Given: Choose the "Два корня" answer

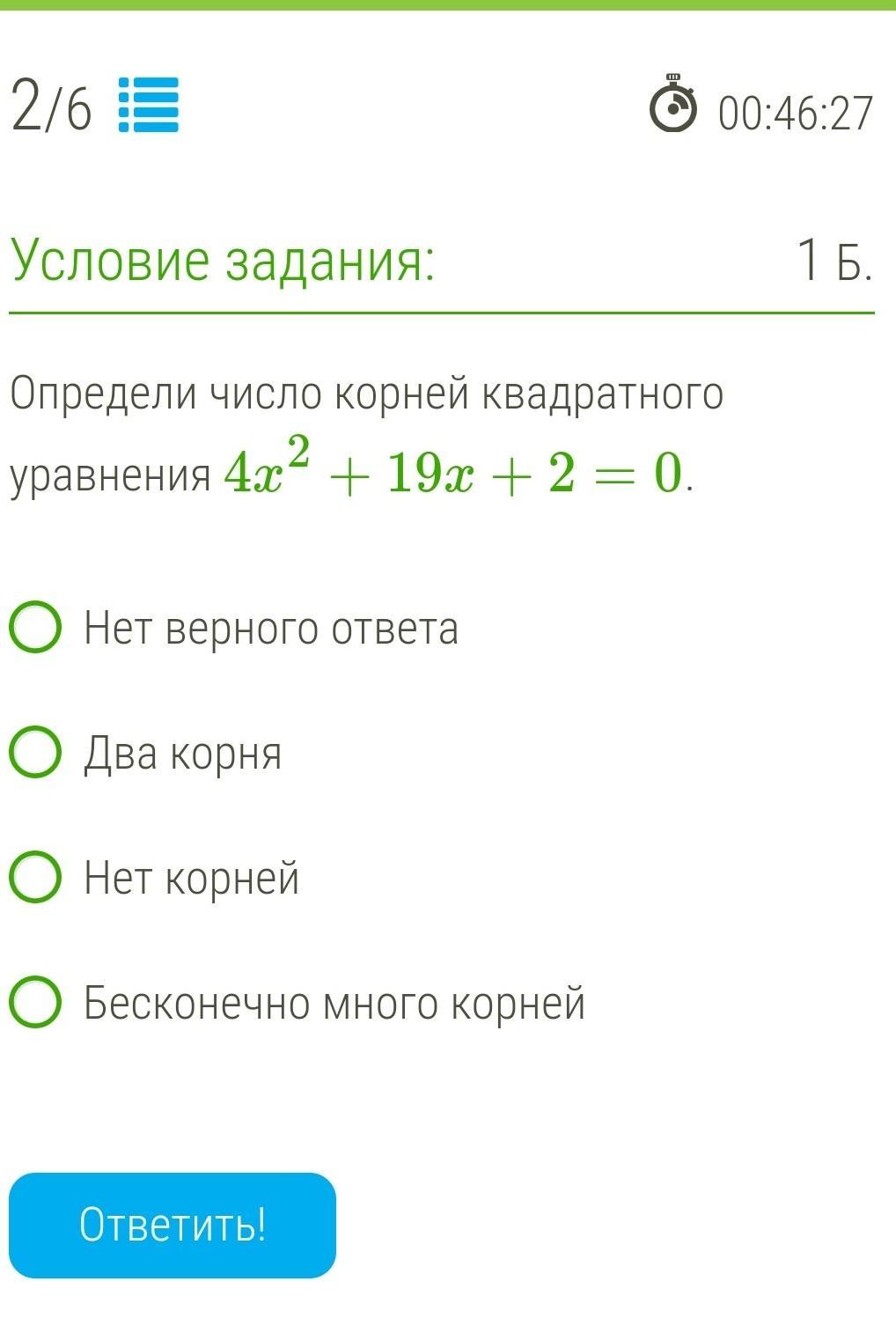Looking at the screenshot, I should pos(36,753).
